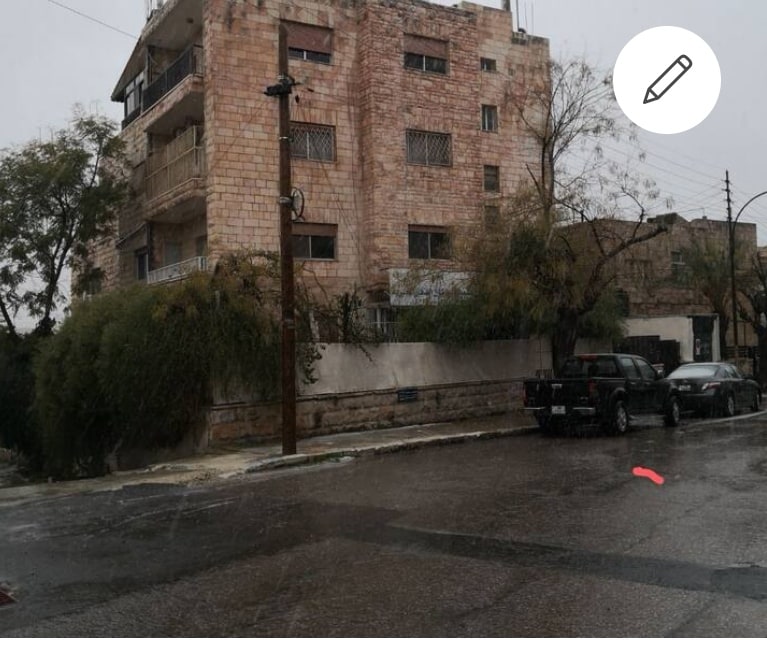Tap the pencil edit button
767x659 pixels.
tap(666, 80)
